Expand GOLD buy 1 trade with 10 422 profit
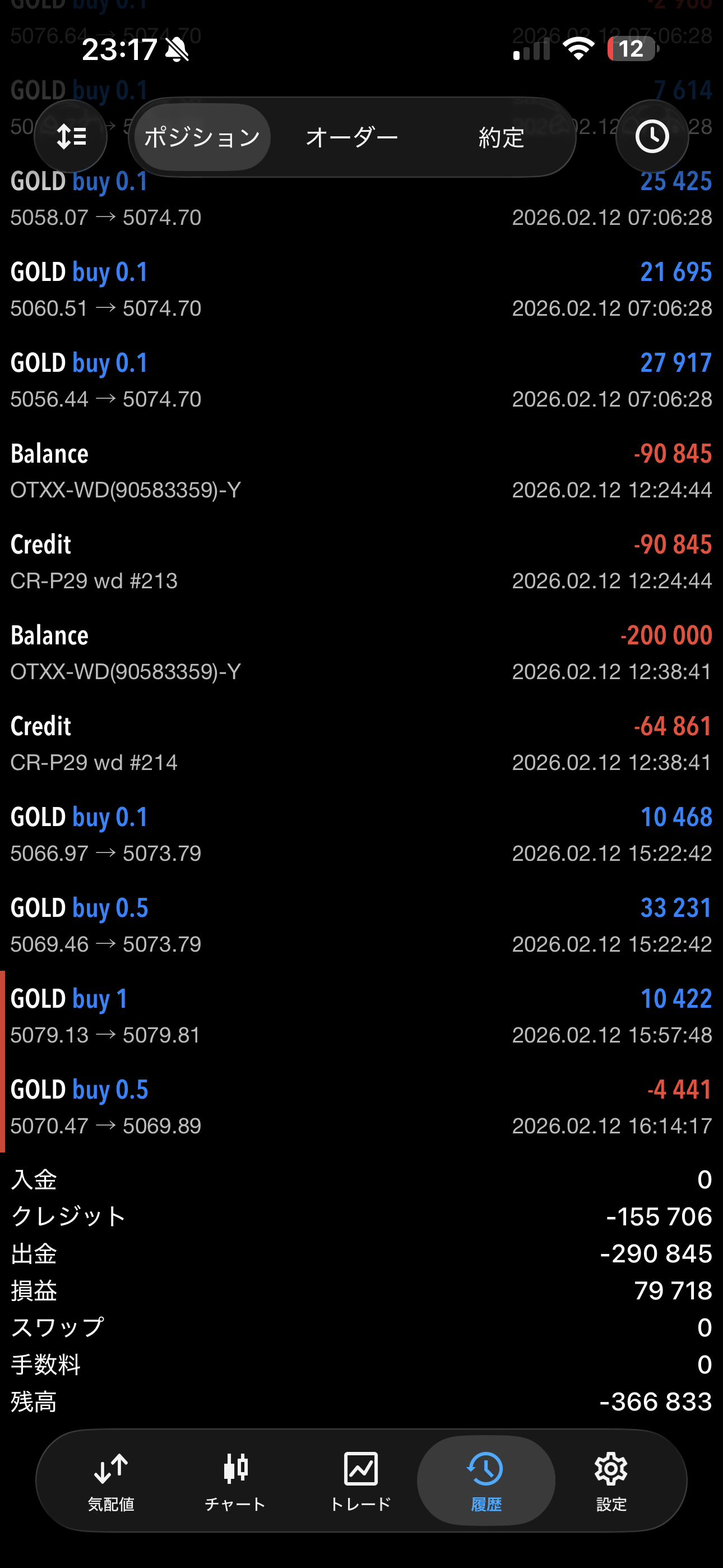723x1568 pixels. [x=361, y=1016]
